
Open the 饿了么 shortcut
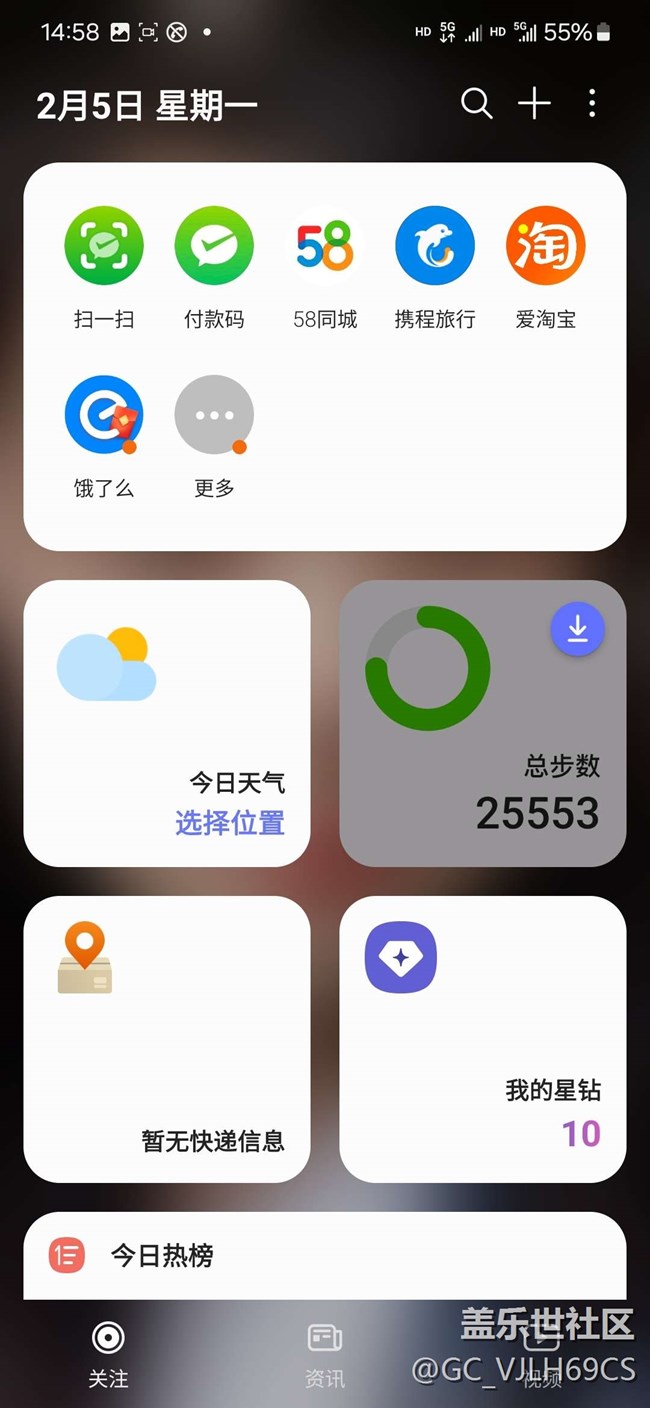[104, 415]
